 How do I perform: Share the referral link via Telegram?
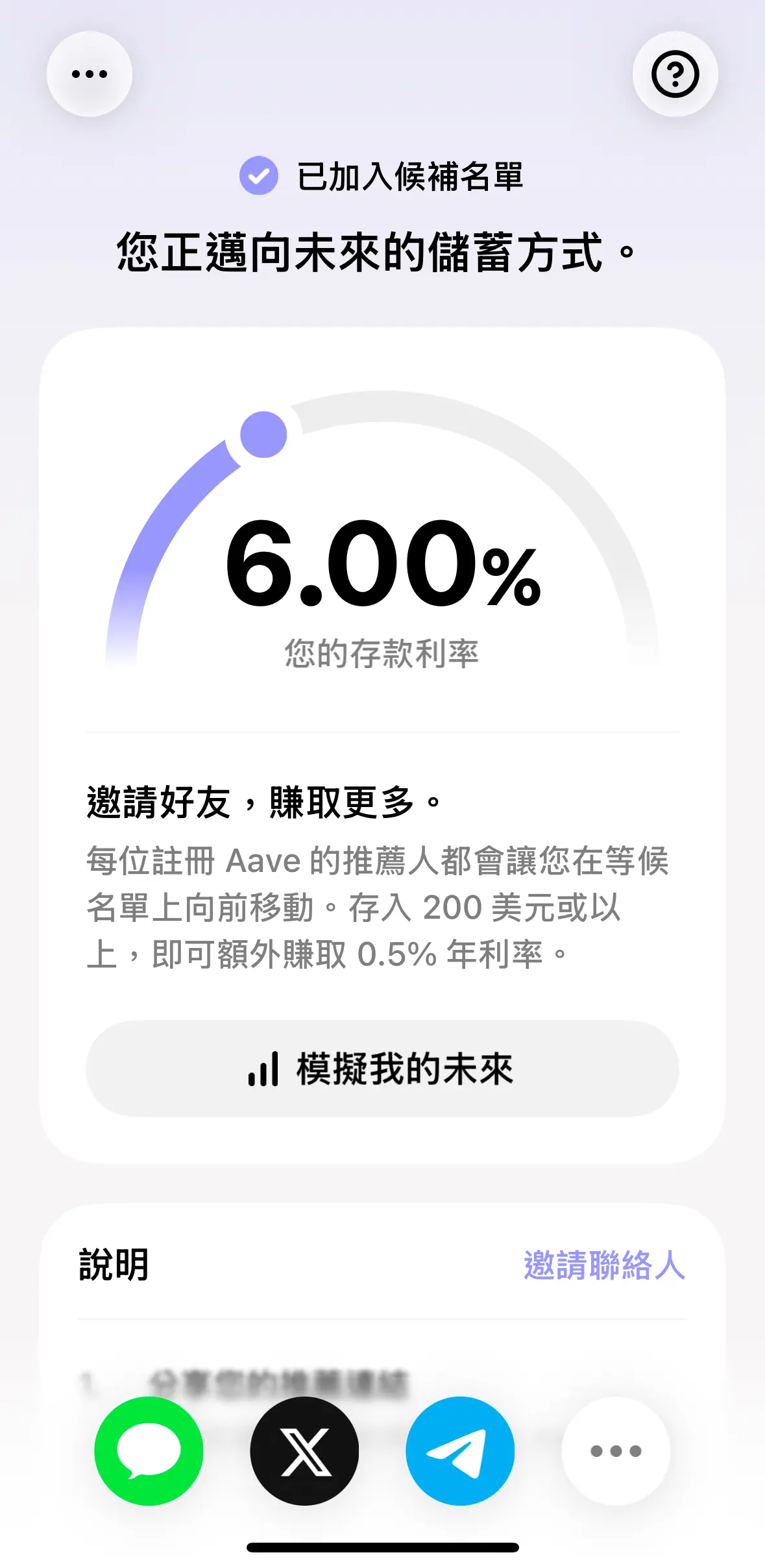[460, 1450]
